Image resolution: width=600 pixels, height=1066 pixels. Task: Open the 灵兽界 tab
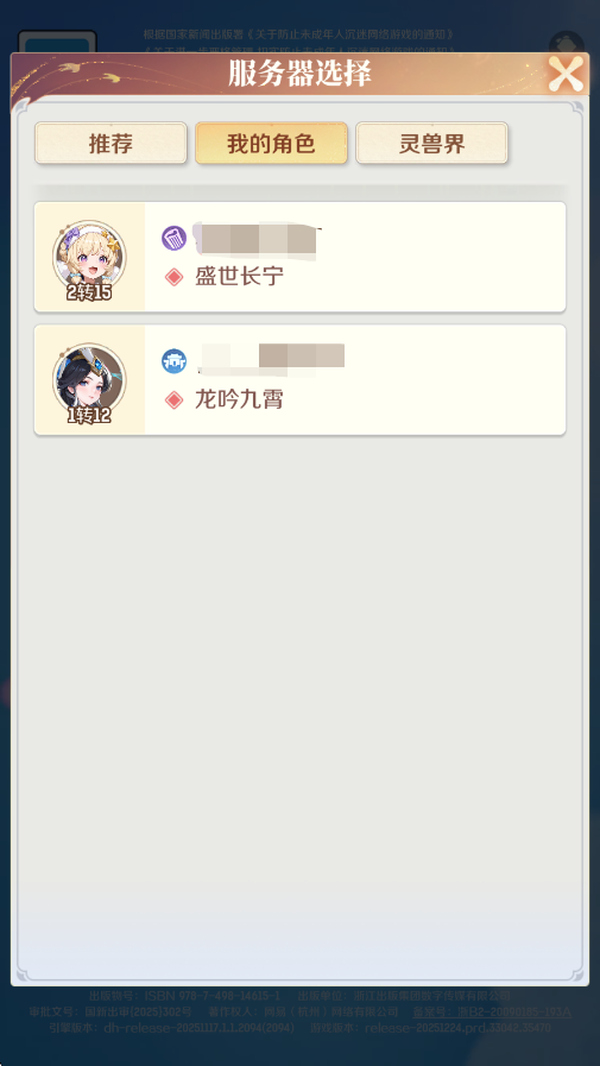[x=431, y=143]
